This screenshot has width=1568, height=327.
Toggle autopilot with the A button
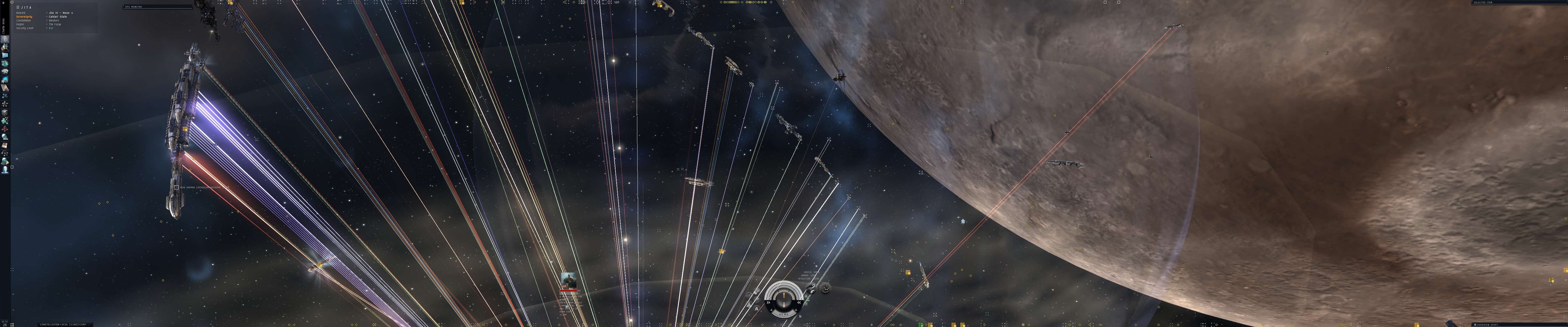[757, 309]
